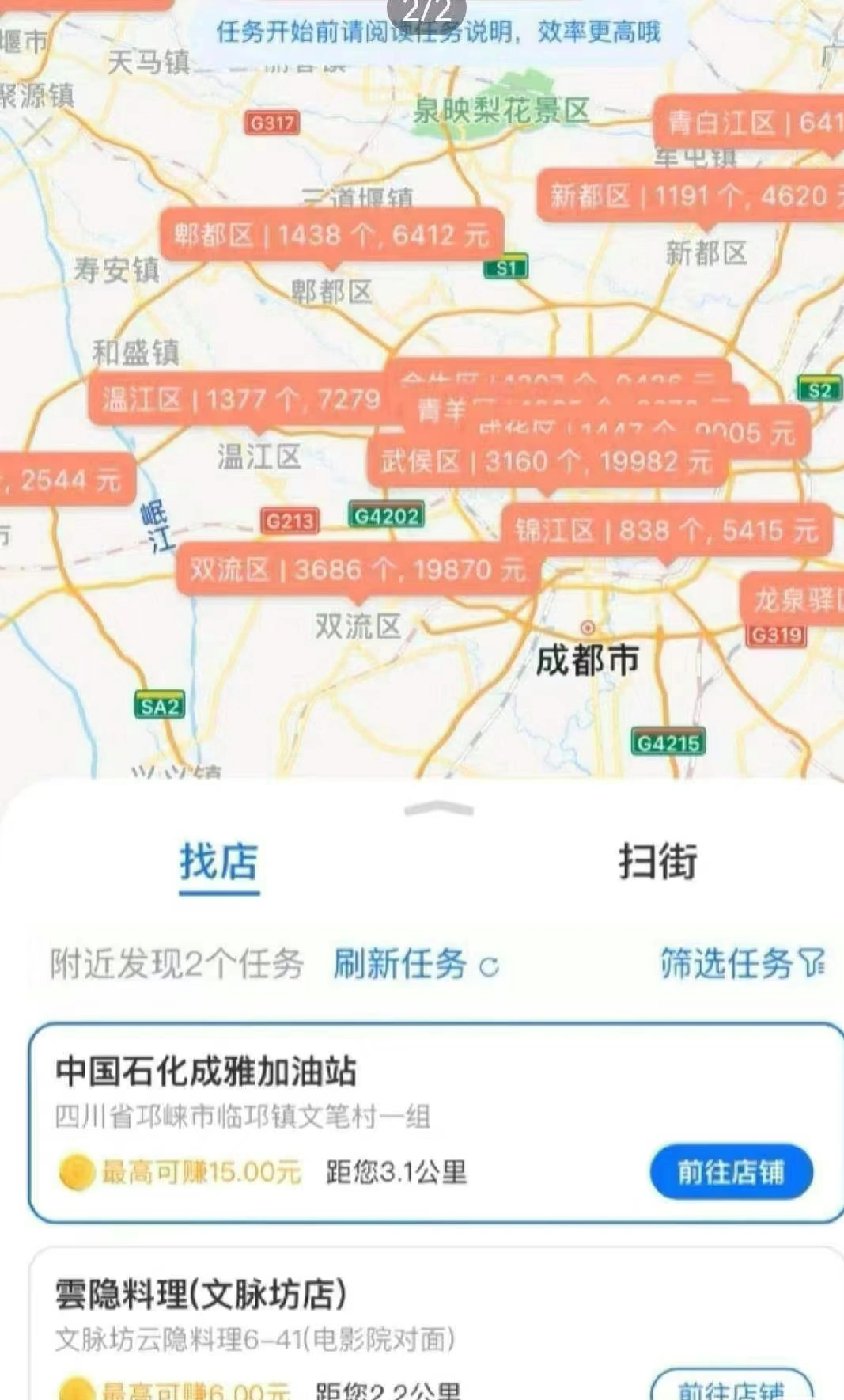Viewport: 844px width, 1400px height.
Task: Select the 武侯区 map marker
Action: 546,462
